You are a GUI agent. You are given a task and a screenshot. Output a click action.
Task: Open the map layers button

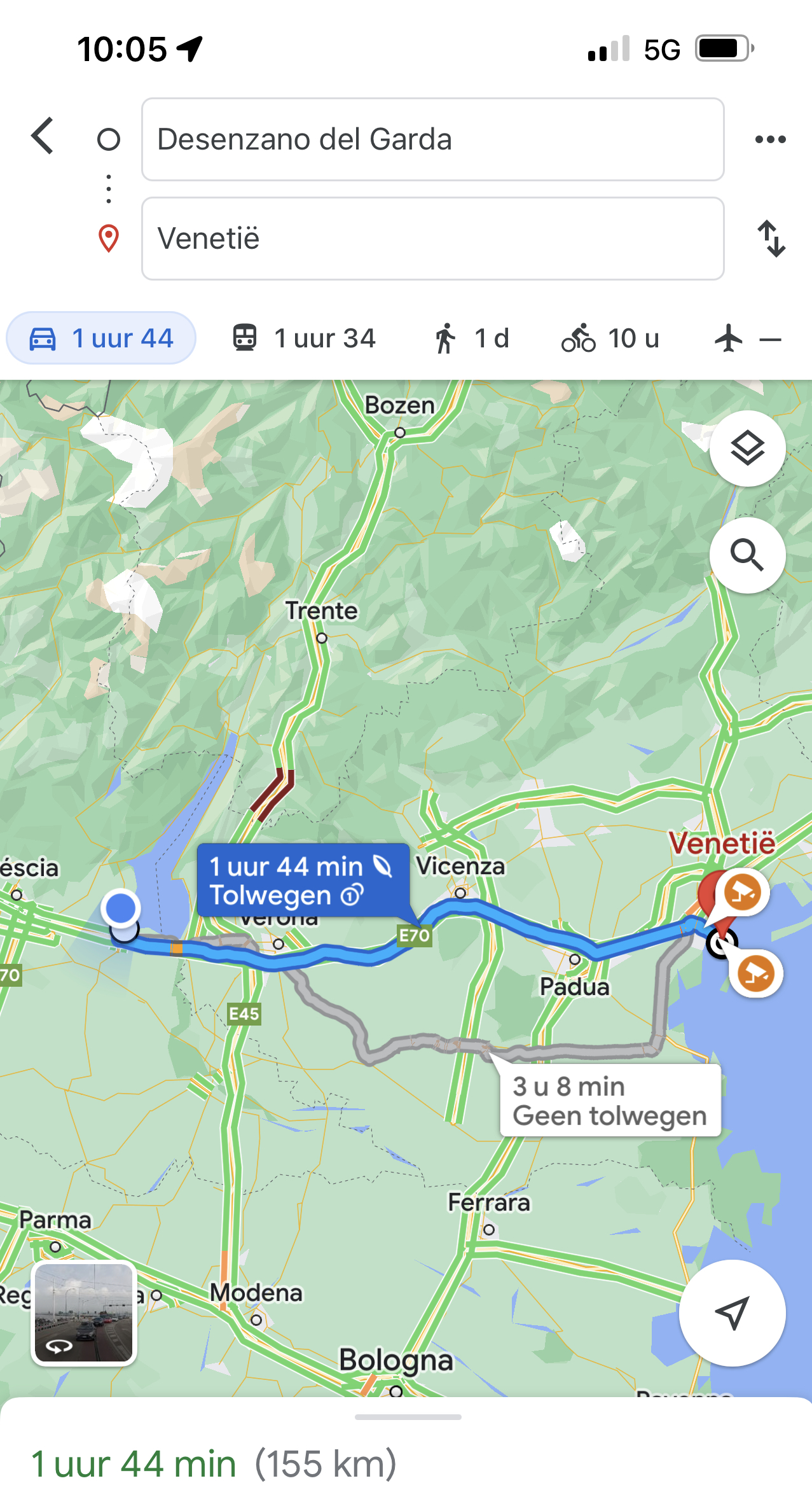point(747,449)
